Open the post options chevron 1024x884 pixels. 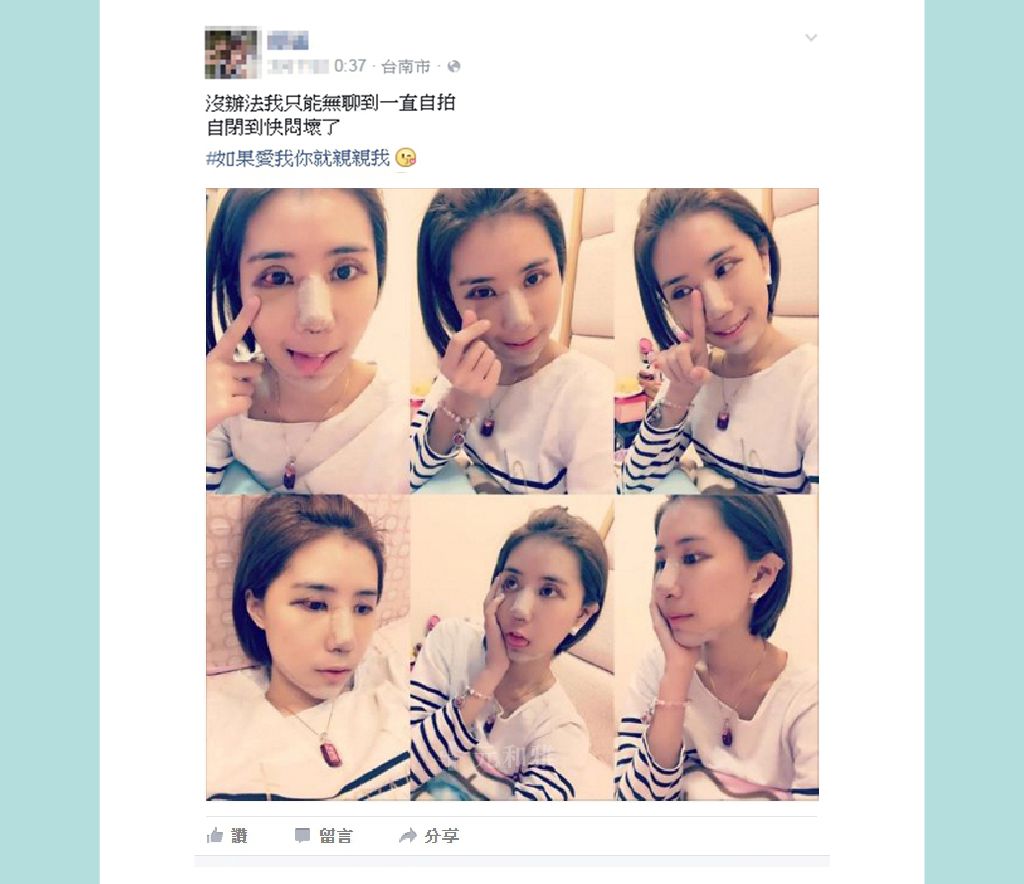point(811,38)
